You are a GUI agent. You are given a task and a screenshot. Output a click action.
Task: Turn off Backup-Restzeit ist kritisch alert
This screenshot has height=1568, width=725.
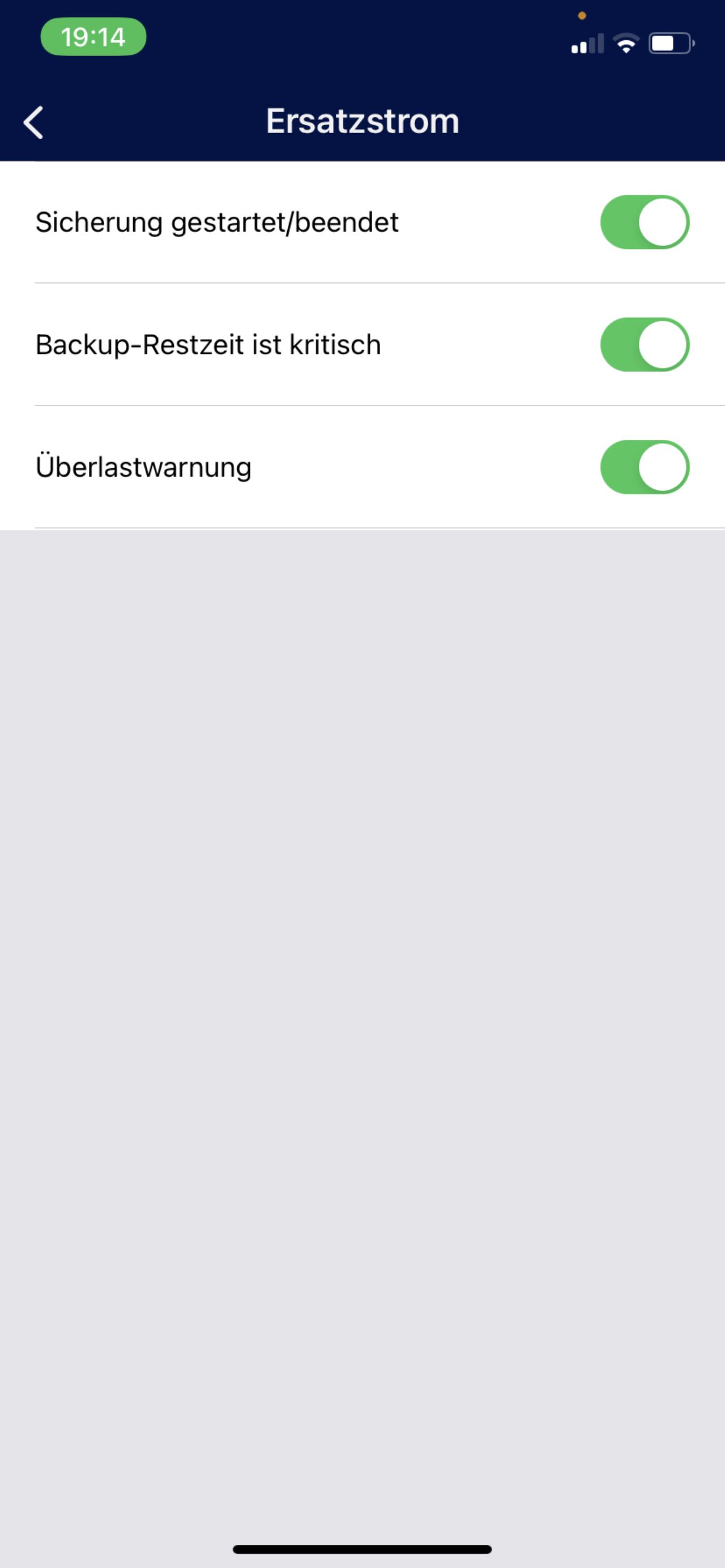tap(645, 345)
